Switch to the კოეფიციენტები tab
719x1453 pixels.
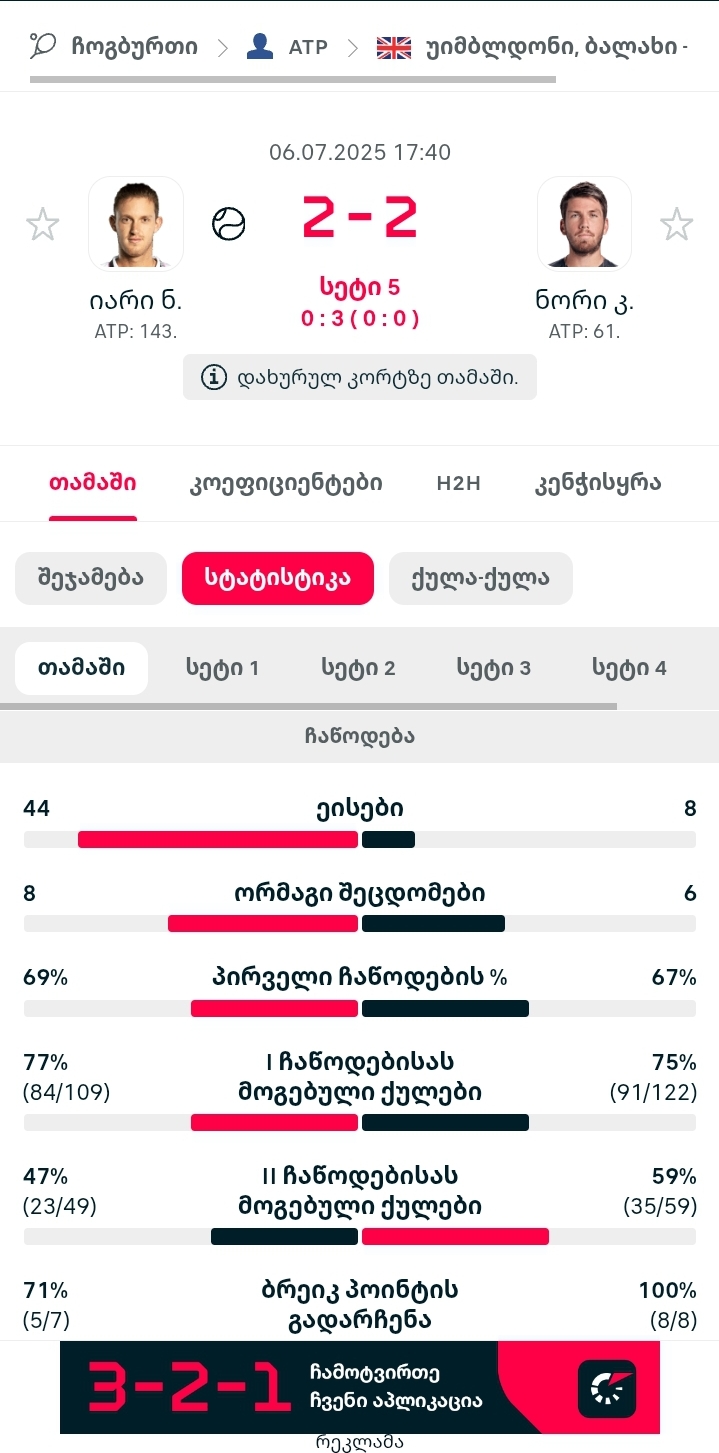point(286,483)
